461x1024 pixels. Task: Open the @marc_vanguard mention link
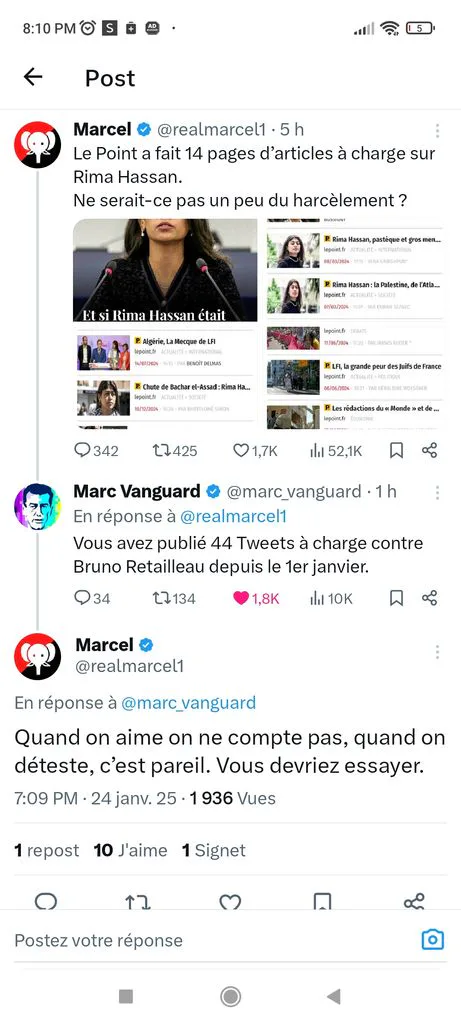pyautogui.click(x=189, y=703)
